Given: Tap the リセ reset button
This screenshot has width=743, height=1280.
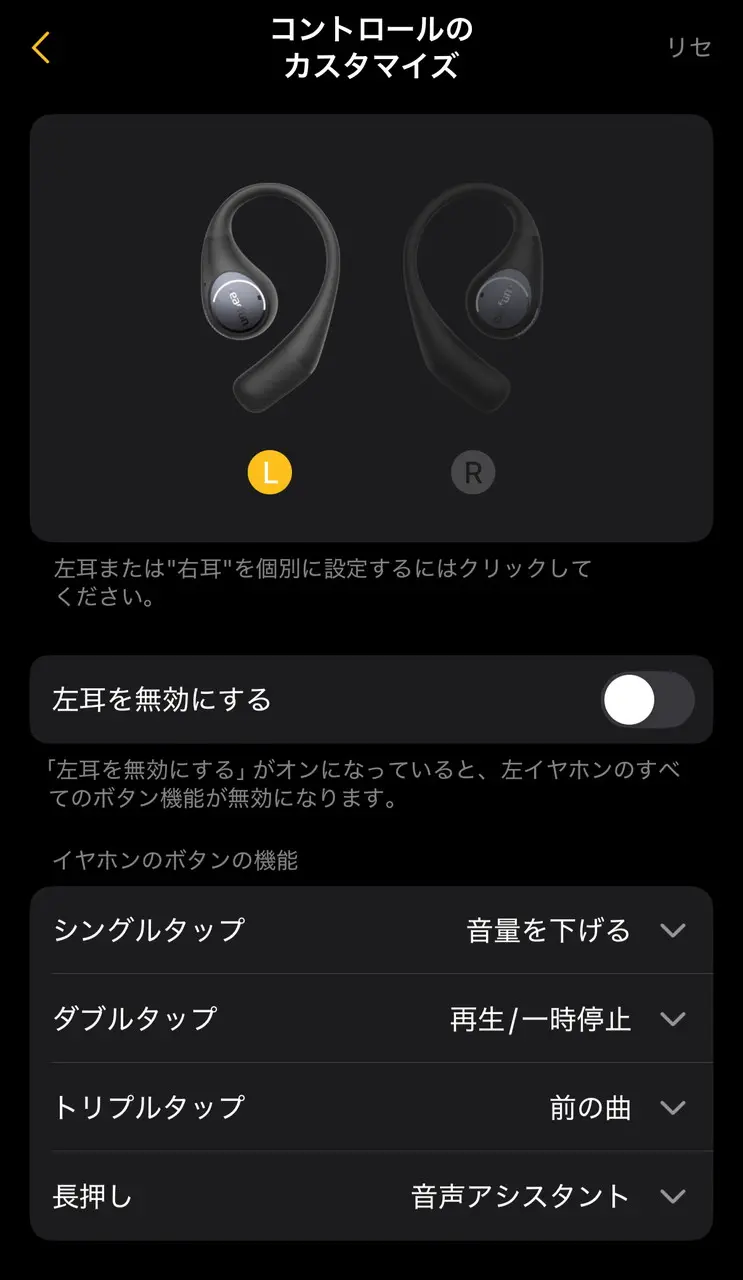Looking at the screenshot, I should [x=689, y=47].
